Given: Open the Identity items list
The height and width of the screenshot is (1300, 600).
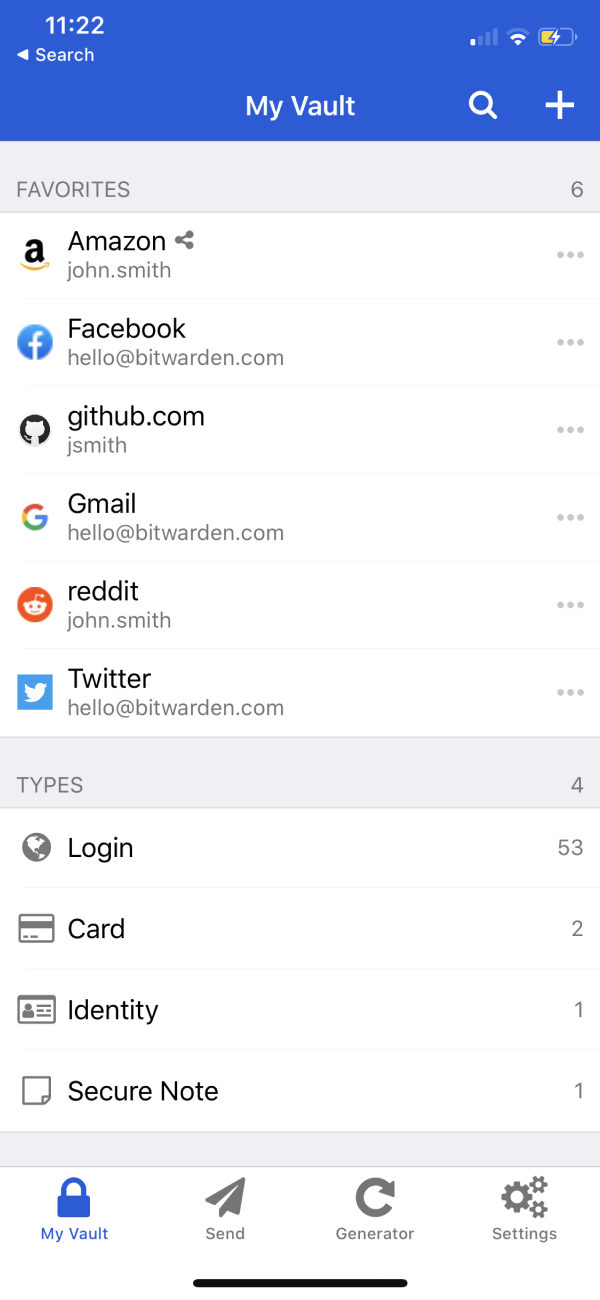Looking at the screenshot, I should coord(300,1010).
